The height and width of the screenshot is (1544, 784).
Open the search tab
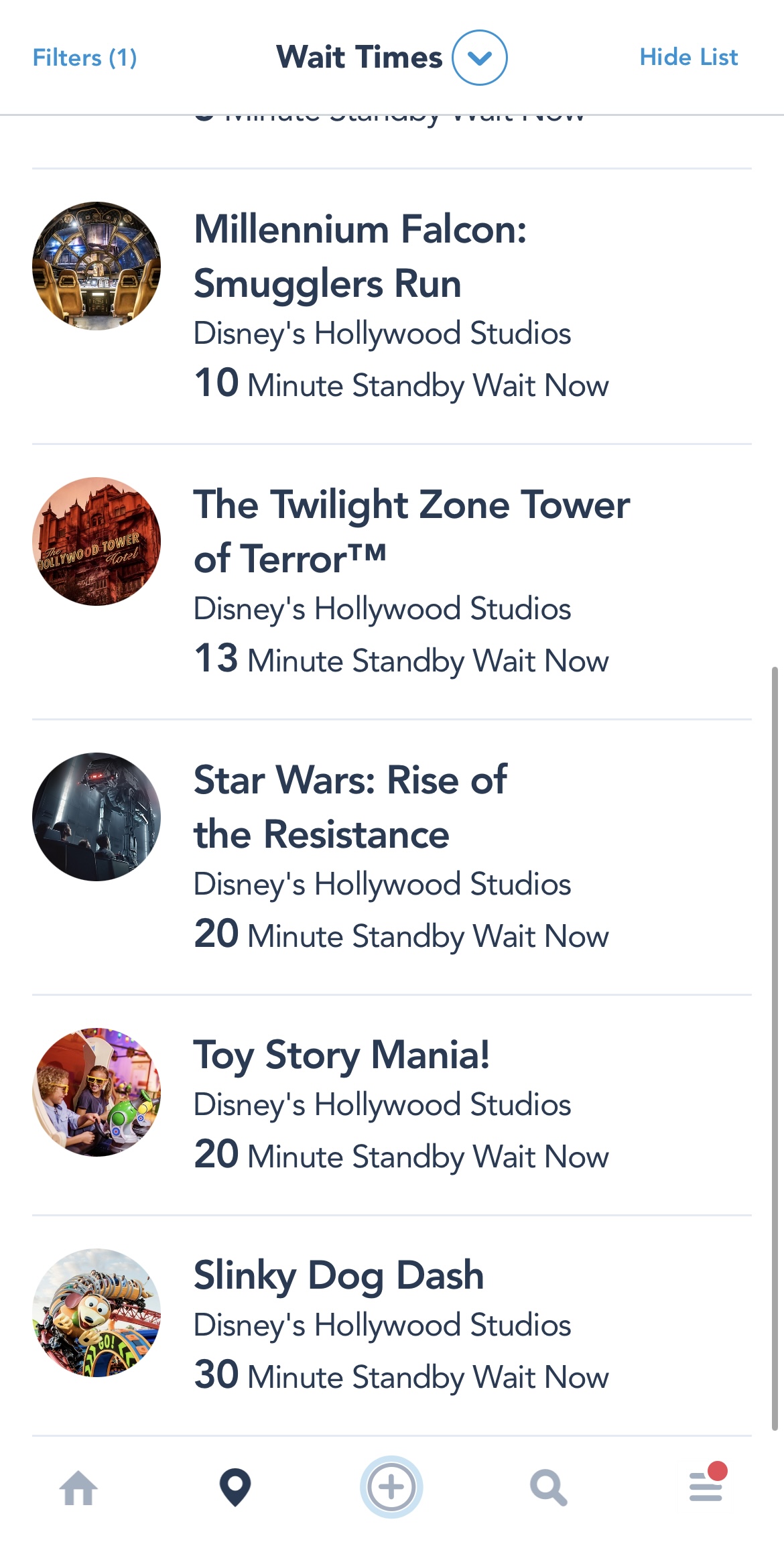tap(549, 1488)
